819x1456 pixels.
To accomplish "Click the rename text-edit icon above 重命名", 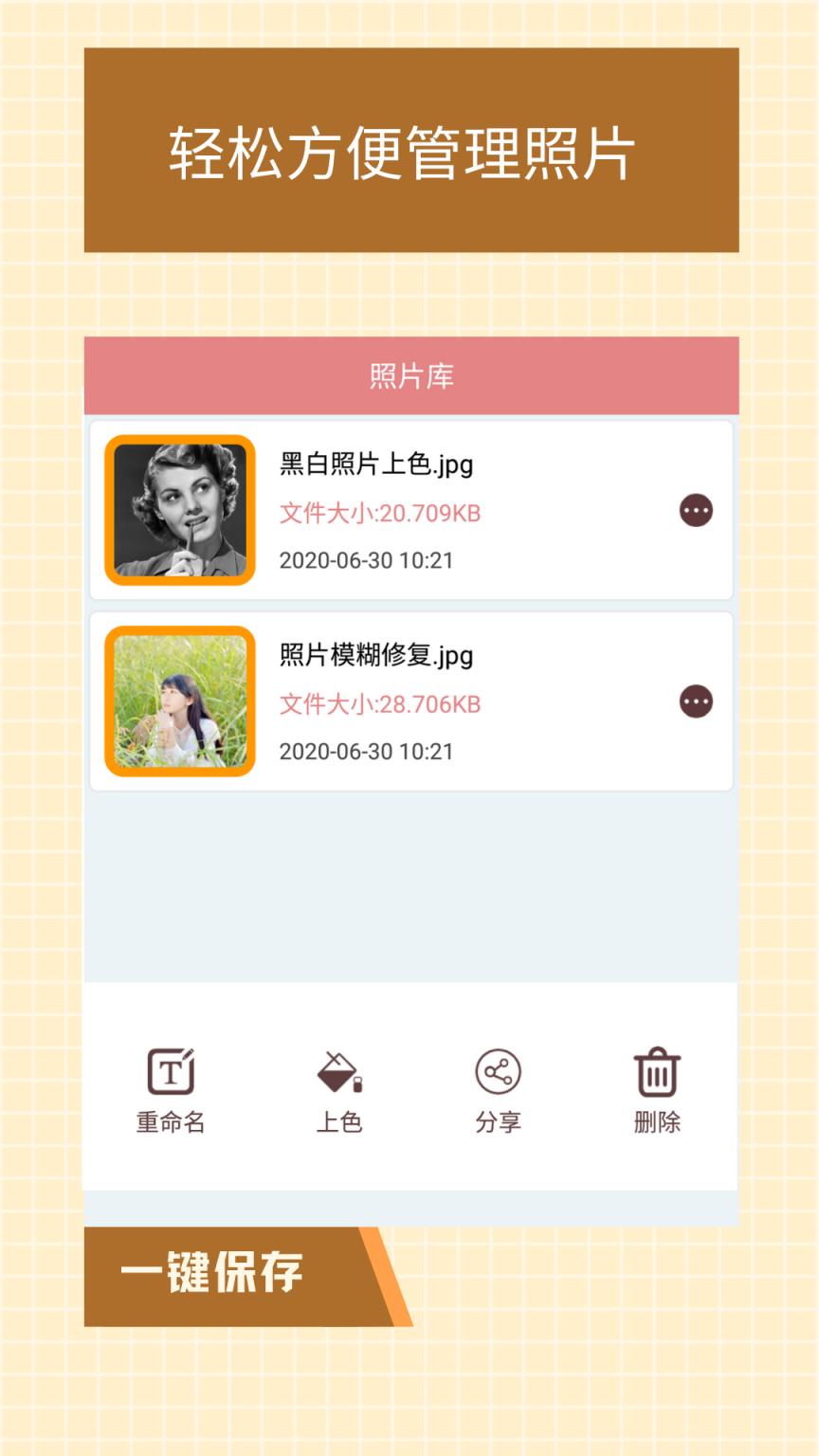I will [x=171, y=1074].
